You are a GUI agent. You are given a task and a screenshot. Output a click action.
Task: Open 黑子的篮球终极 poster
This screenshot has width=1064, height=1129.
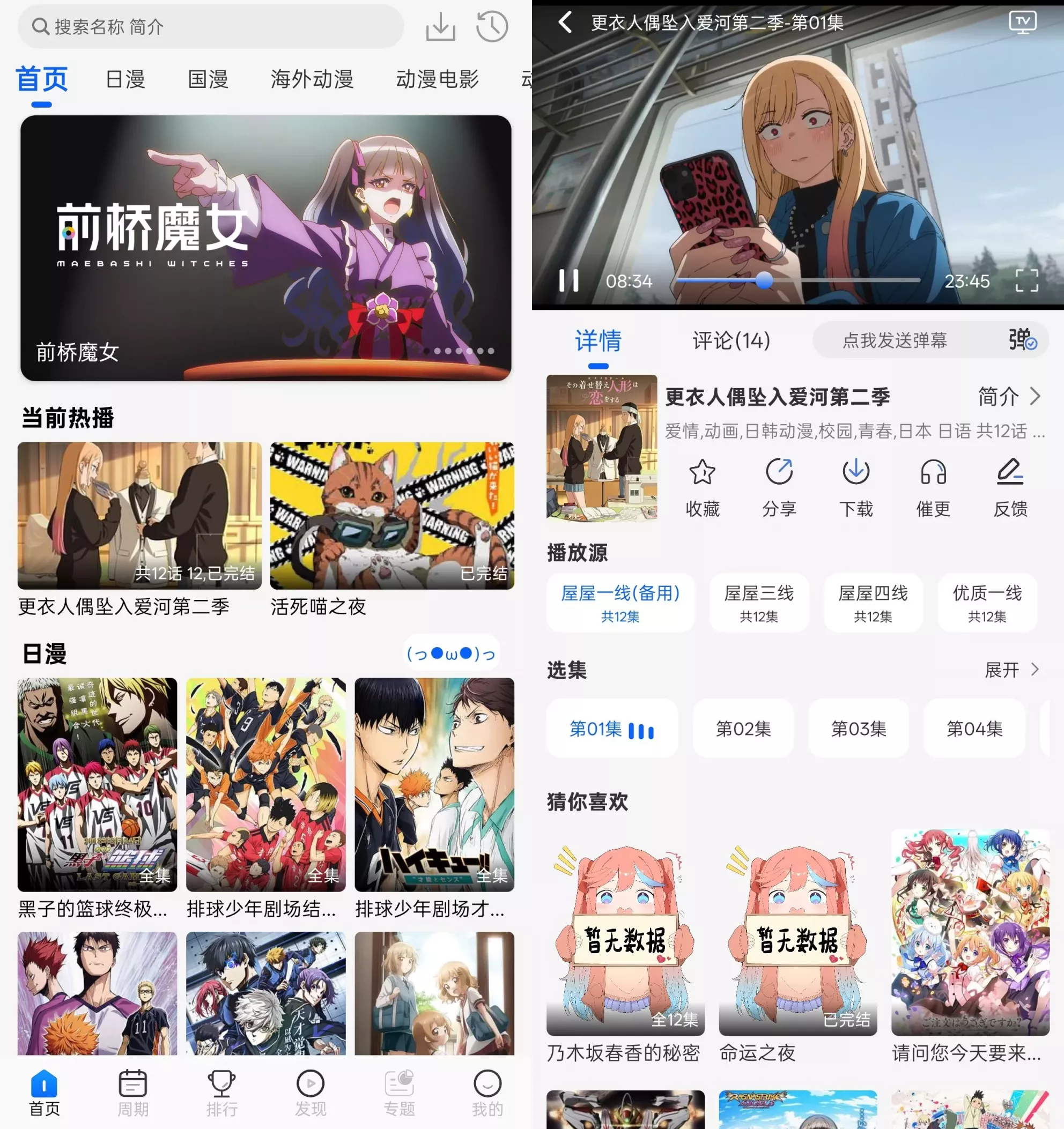pos(97,796)
